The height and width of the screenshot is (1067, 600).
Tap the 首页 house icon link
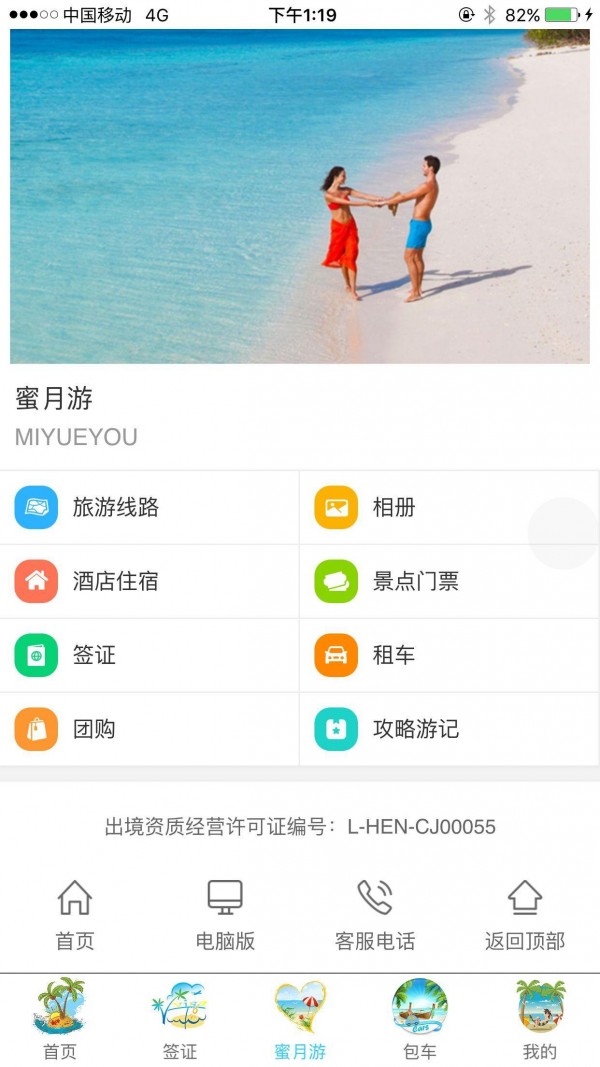(x=75, y=914)
